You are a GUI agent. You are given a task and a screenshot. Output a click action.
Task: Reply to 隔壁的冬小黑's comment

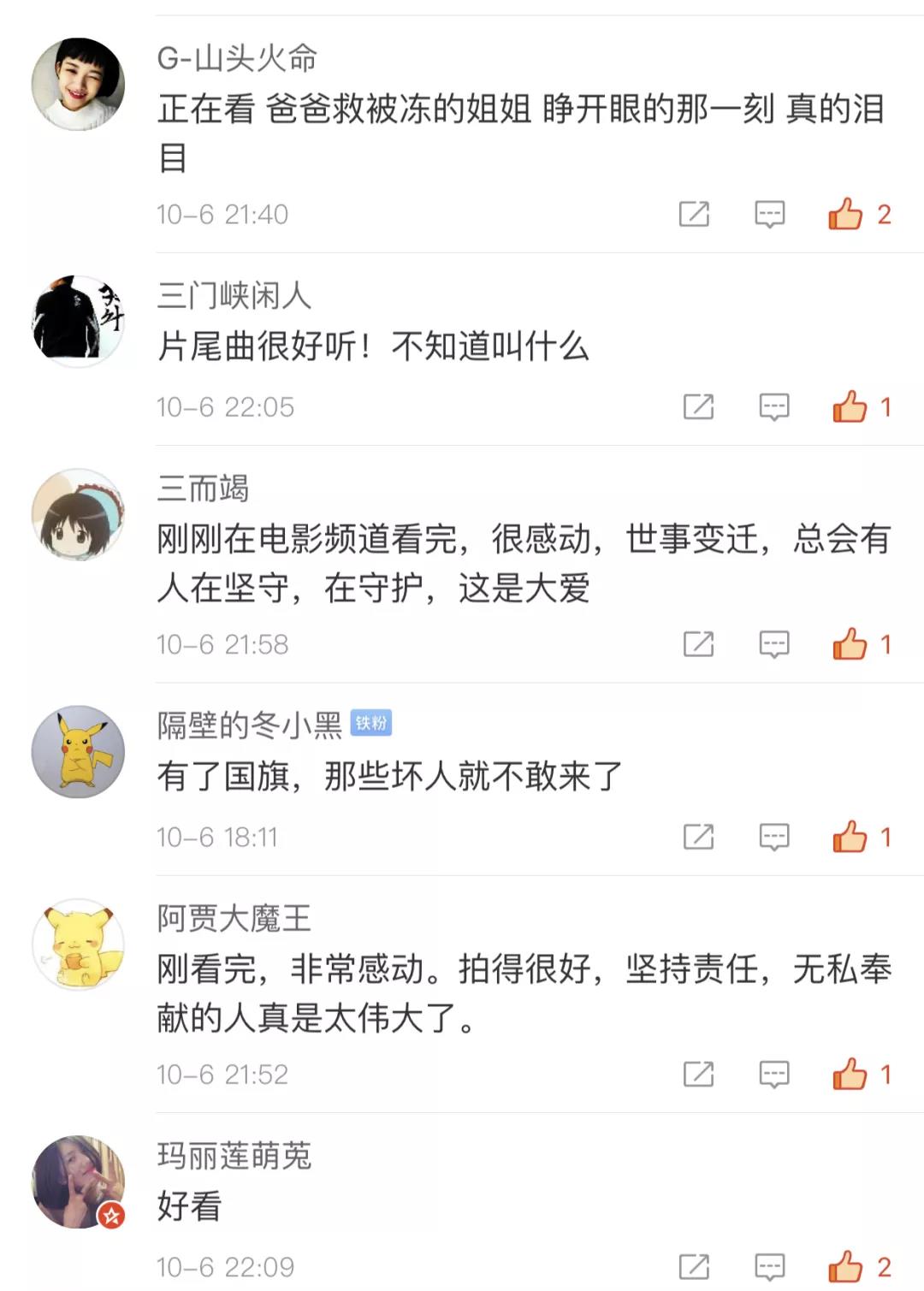click(x=774, y=837)
